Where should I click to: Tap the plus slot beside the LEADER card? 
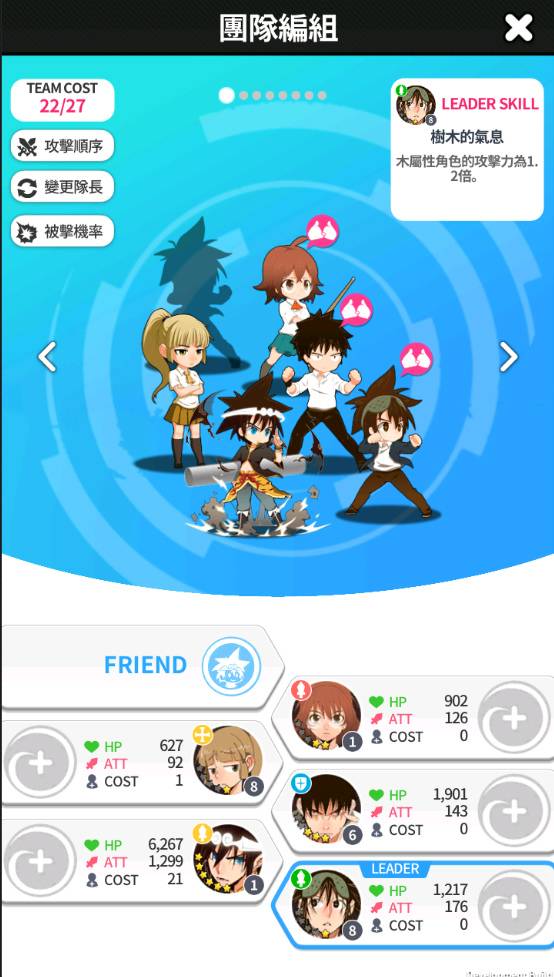[513, 907]
